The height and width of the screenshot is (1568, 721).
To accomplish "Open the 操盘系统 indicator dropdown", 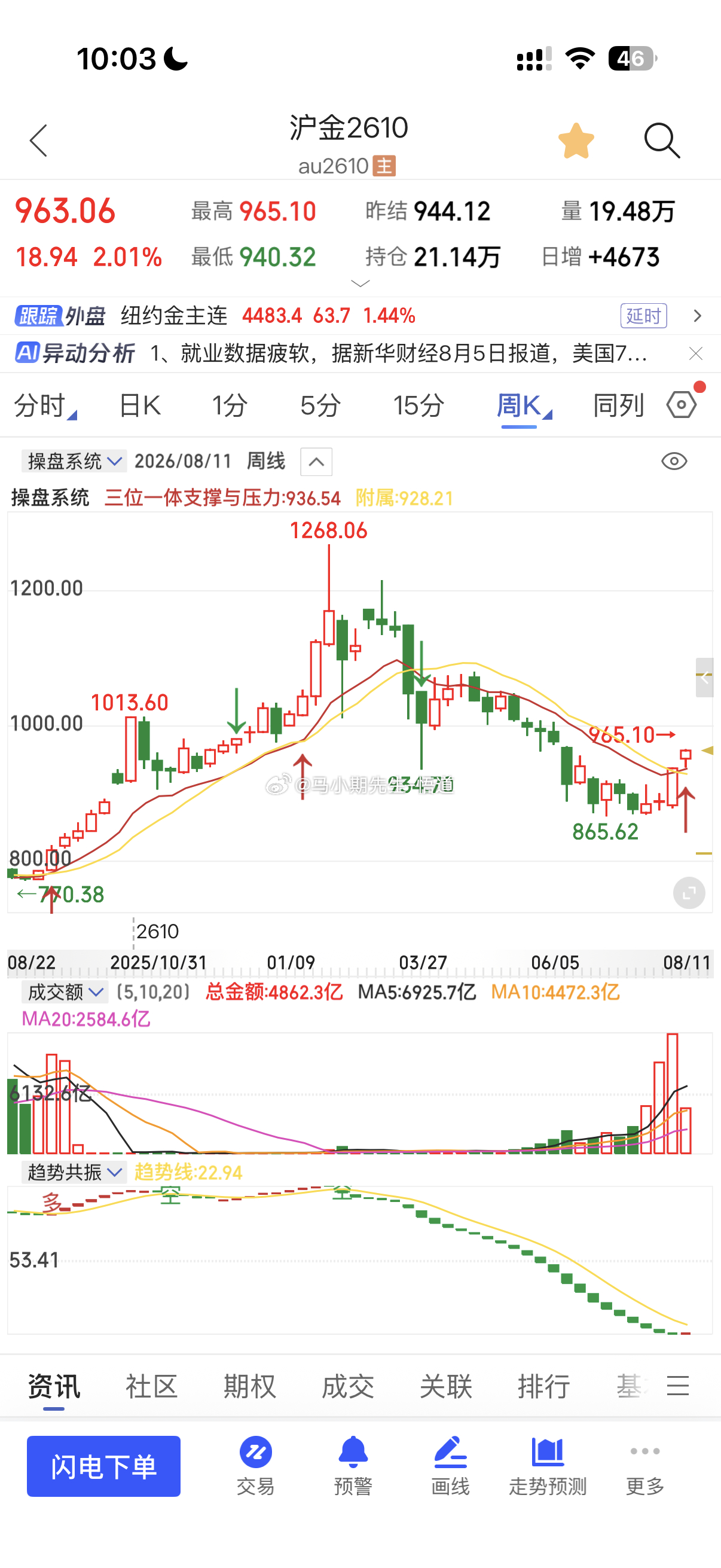I will tap(74, 462).
